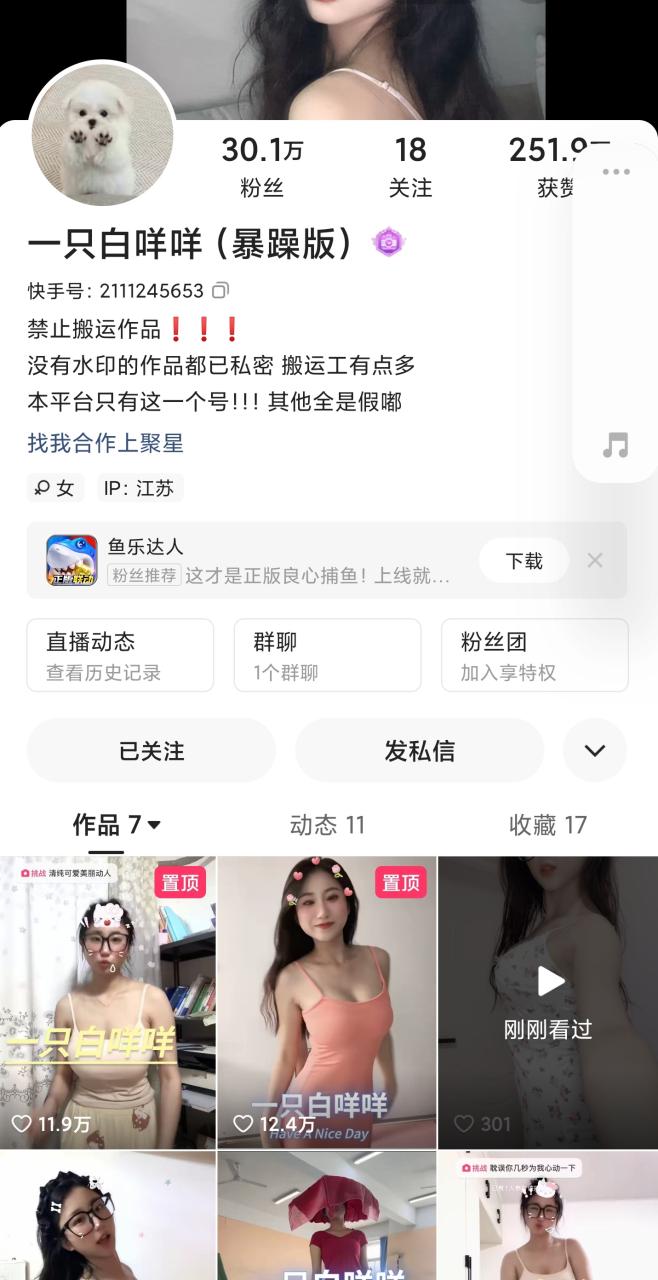Open the pinned video with 11.9万 likes
The image size is (658, 1280).
coord(107,1002)
